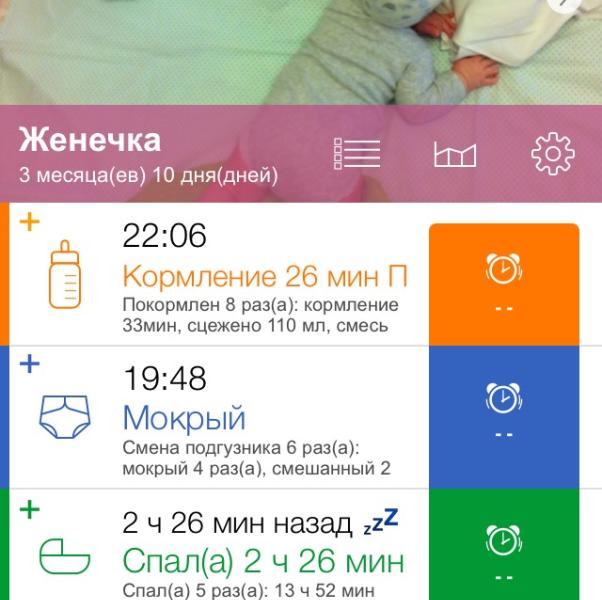
Task: Open settings via the gear icon
Action: click(553, 154)
